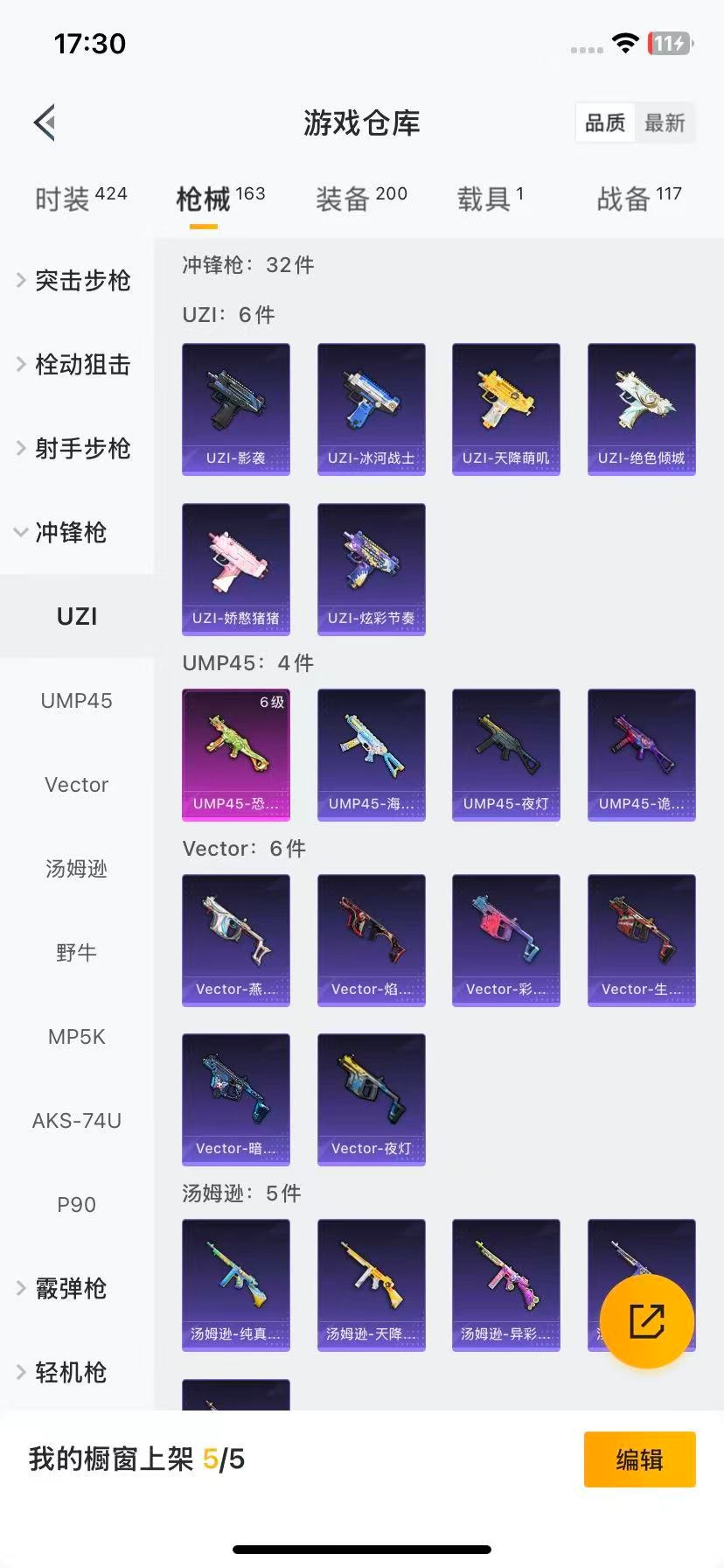Select the UZI-影袭 weapon skin
Viewport: 724px width, 1568px height.
click(235, 409)
